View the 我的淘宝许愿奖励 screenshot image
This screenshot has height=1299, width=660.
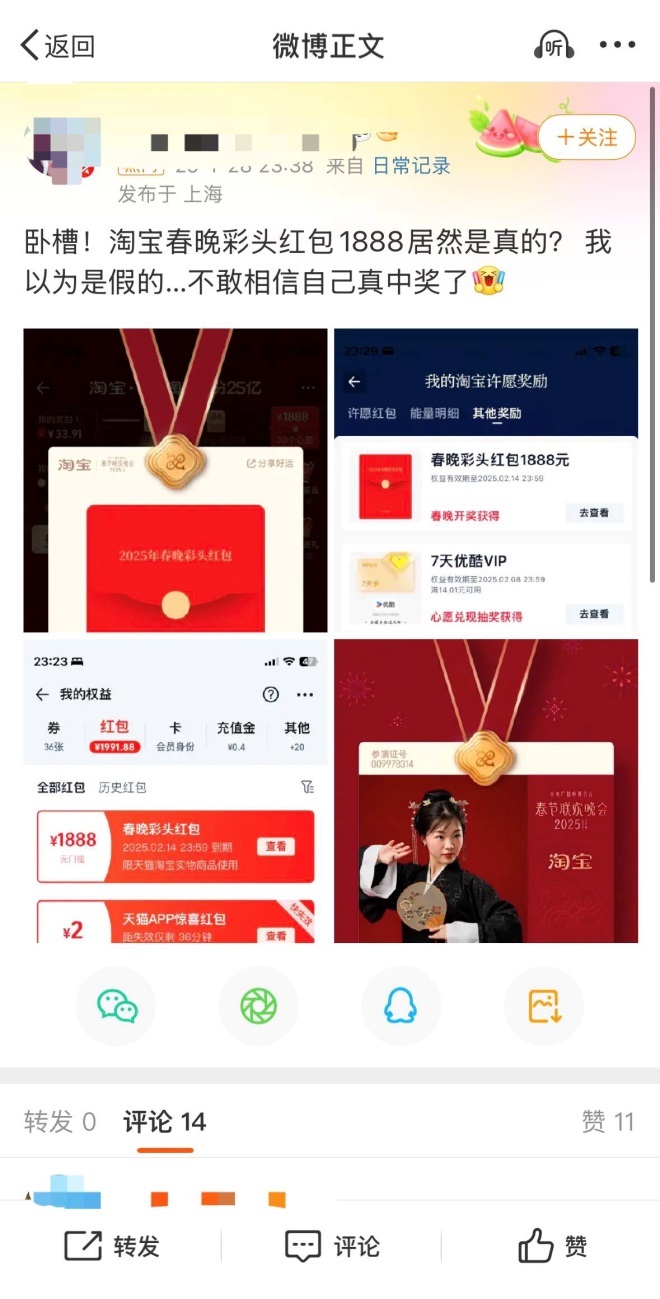click(x=485, y=481)
